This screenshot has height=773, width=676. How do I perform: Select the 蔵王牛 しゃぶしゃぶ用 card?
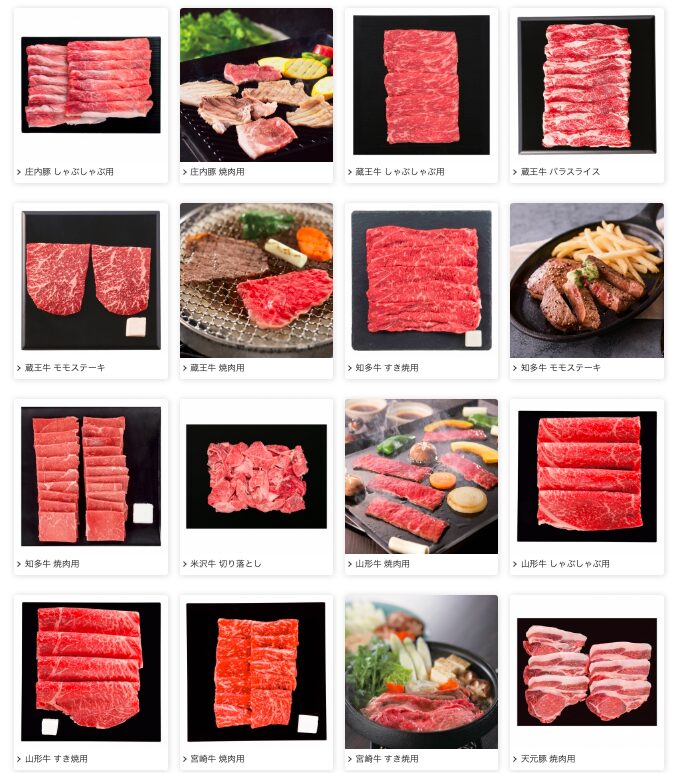click(421, 95)
